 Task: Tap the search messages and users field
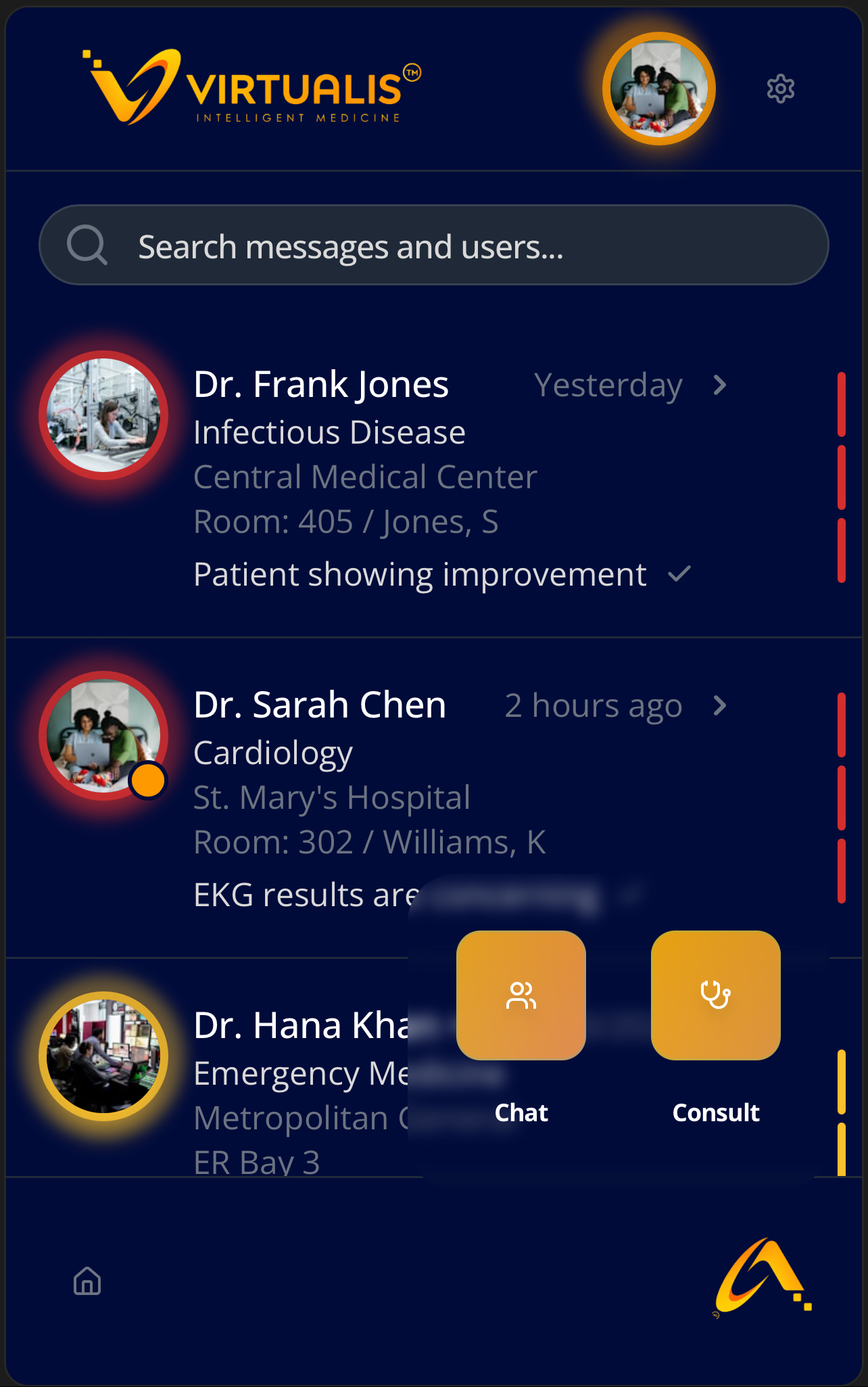coord(433,245)
